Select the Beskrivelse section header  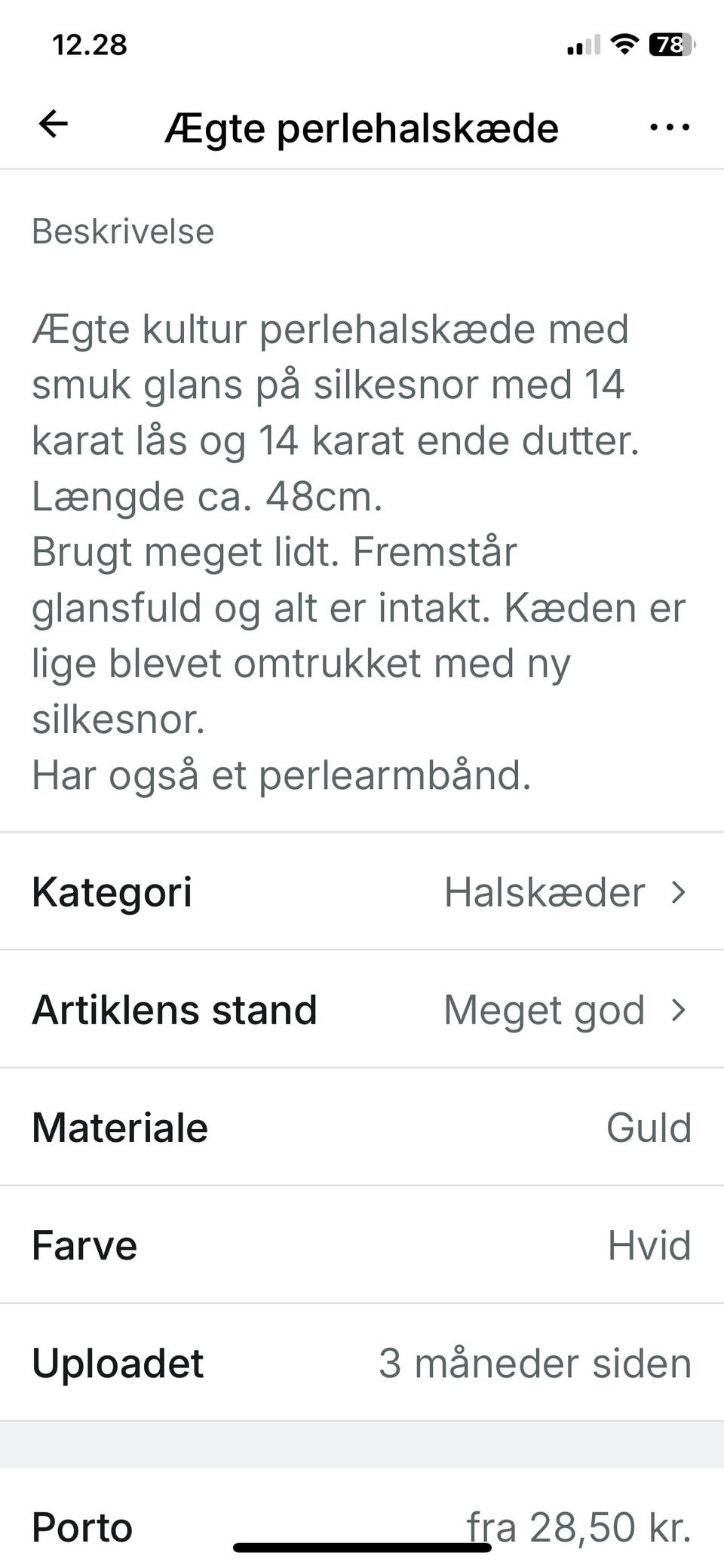click(121, 232)
